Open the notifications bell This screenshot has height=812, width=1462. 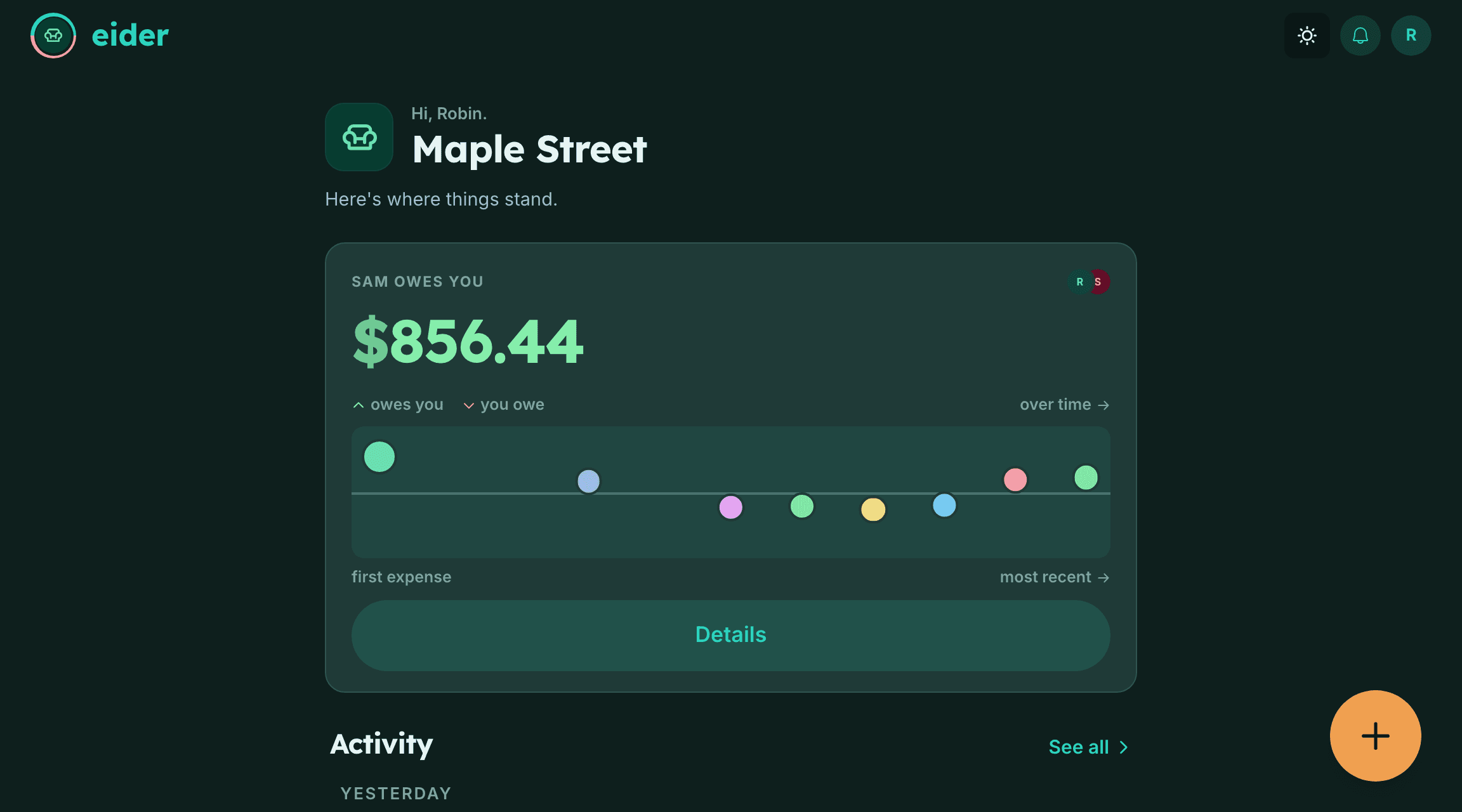click(x=1360, y=36)
